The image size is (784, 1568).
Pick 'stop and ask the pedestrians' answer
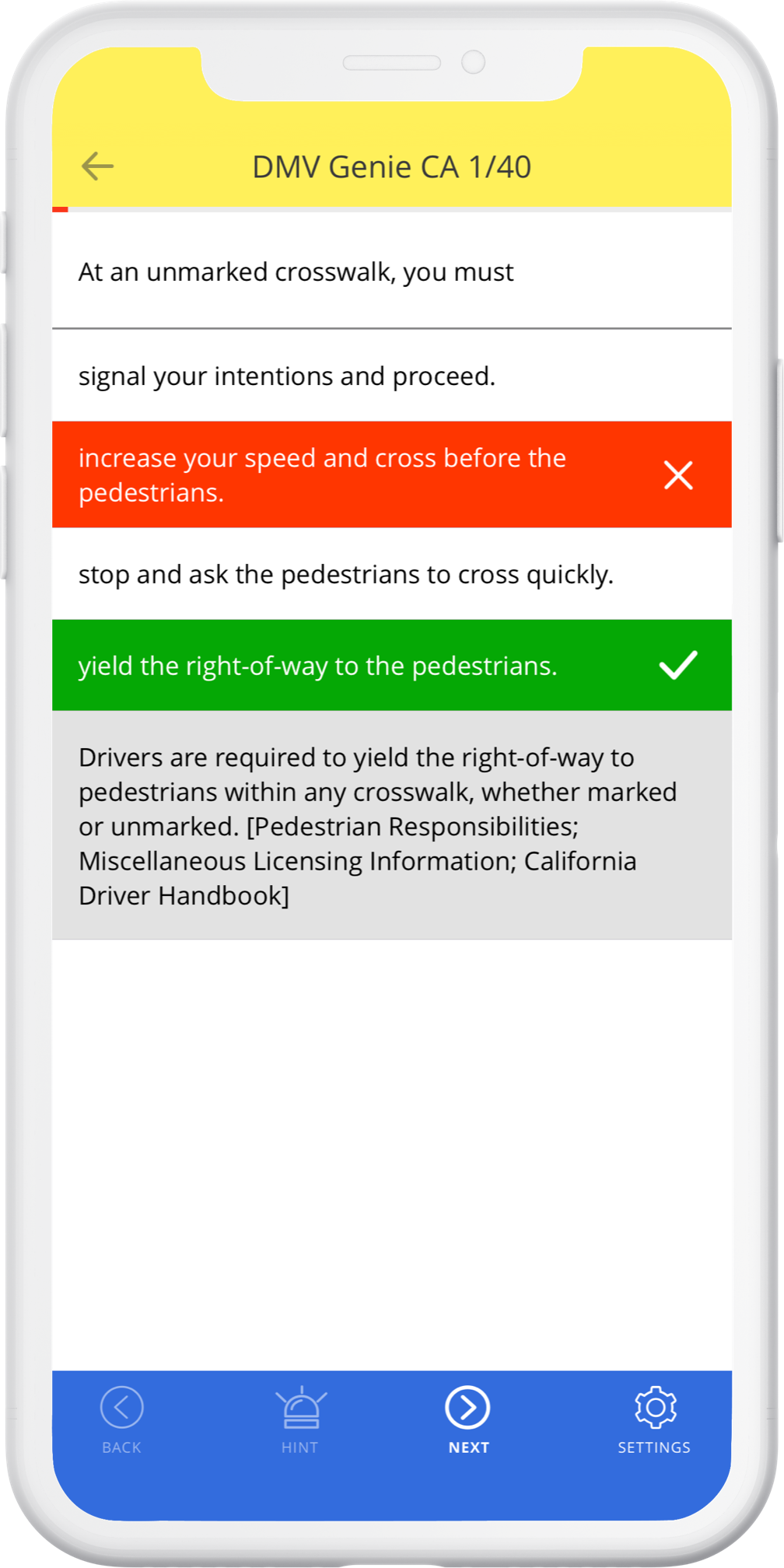pyautogui.click(x=392, y=574)
